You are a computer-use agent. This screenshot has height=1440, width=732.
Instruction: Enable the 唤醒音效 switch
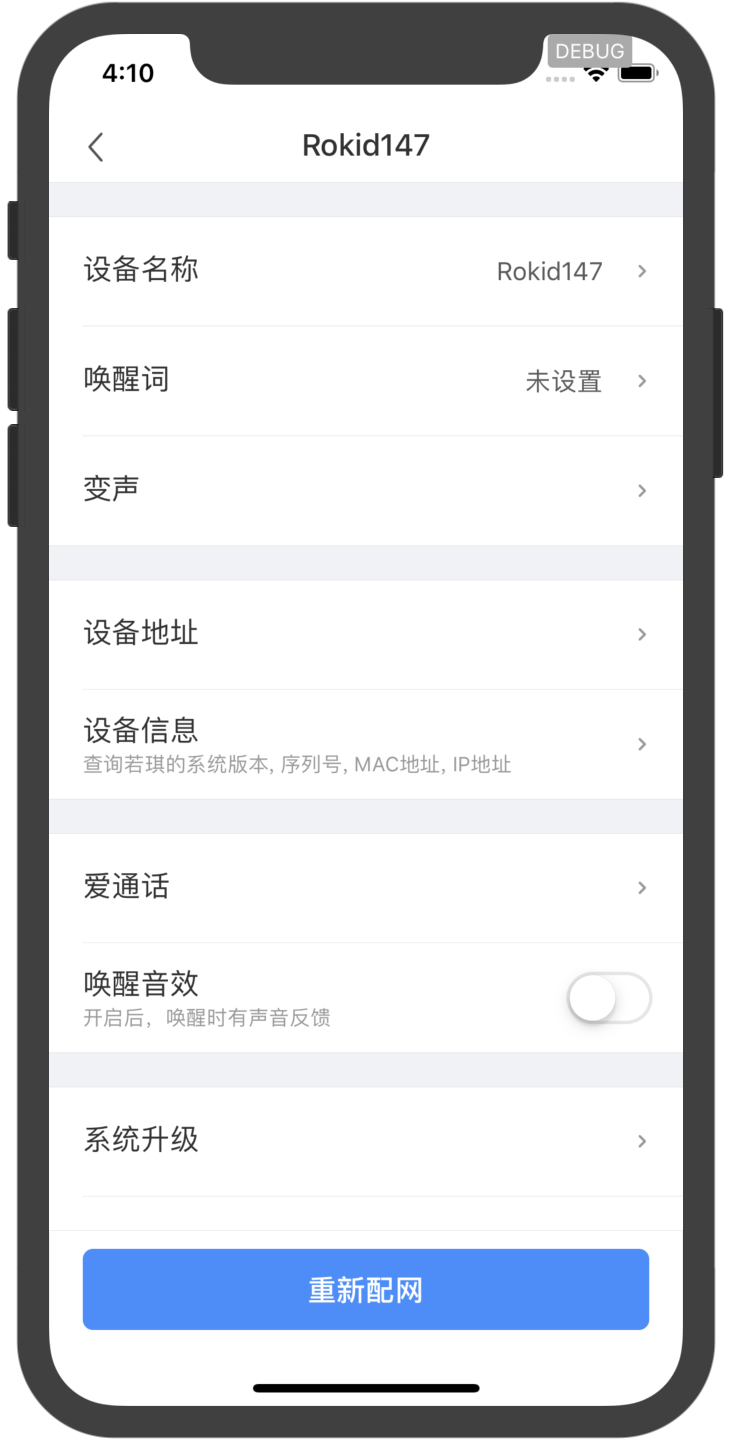[x=609, y=998]
